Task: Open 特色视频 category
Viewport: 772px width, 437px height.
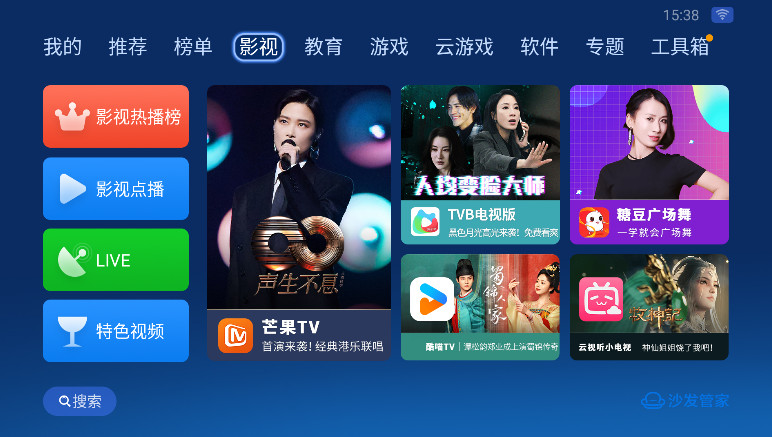Action: tap(116, 331)
